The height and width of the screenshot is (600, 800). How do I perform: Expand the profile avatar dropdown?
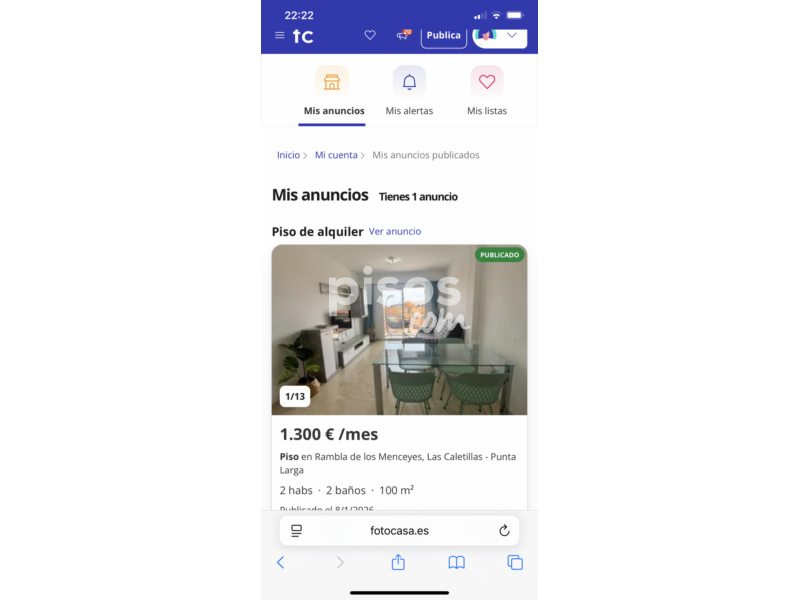(x=500, y=35)
